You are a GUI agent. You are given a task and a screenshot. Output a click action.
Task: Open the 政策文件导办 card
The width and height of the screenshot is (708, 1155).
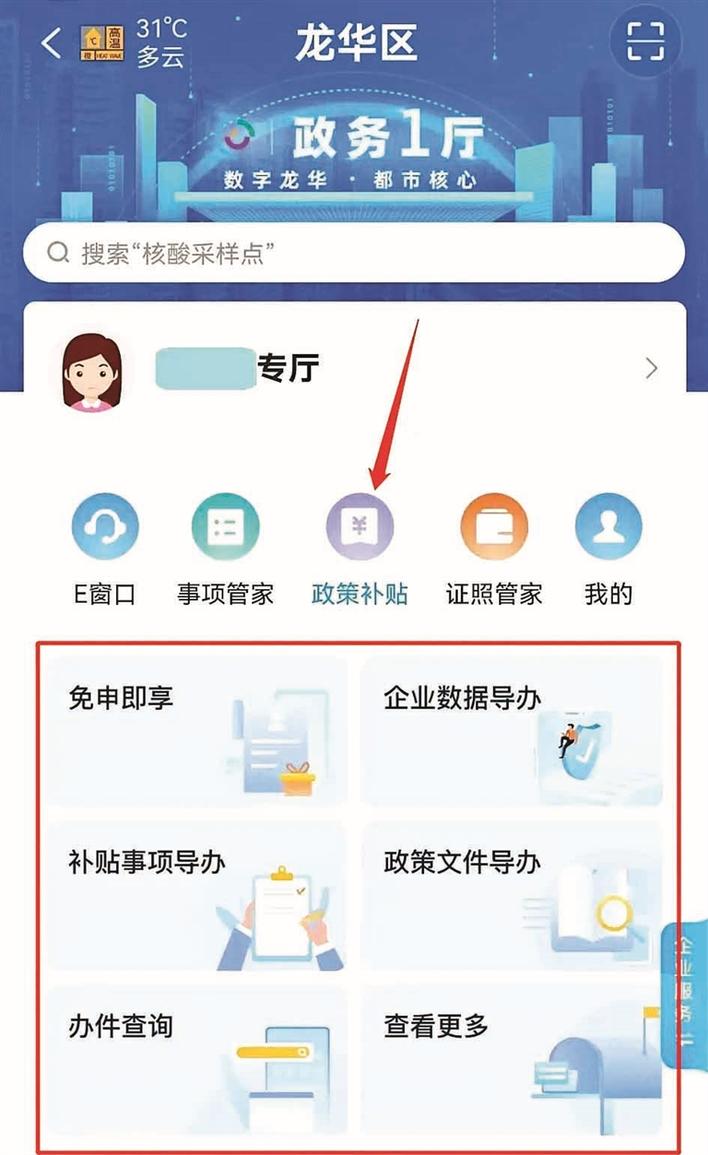(511, 896)
